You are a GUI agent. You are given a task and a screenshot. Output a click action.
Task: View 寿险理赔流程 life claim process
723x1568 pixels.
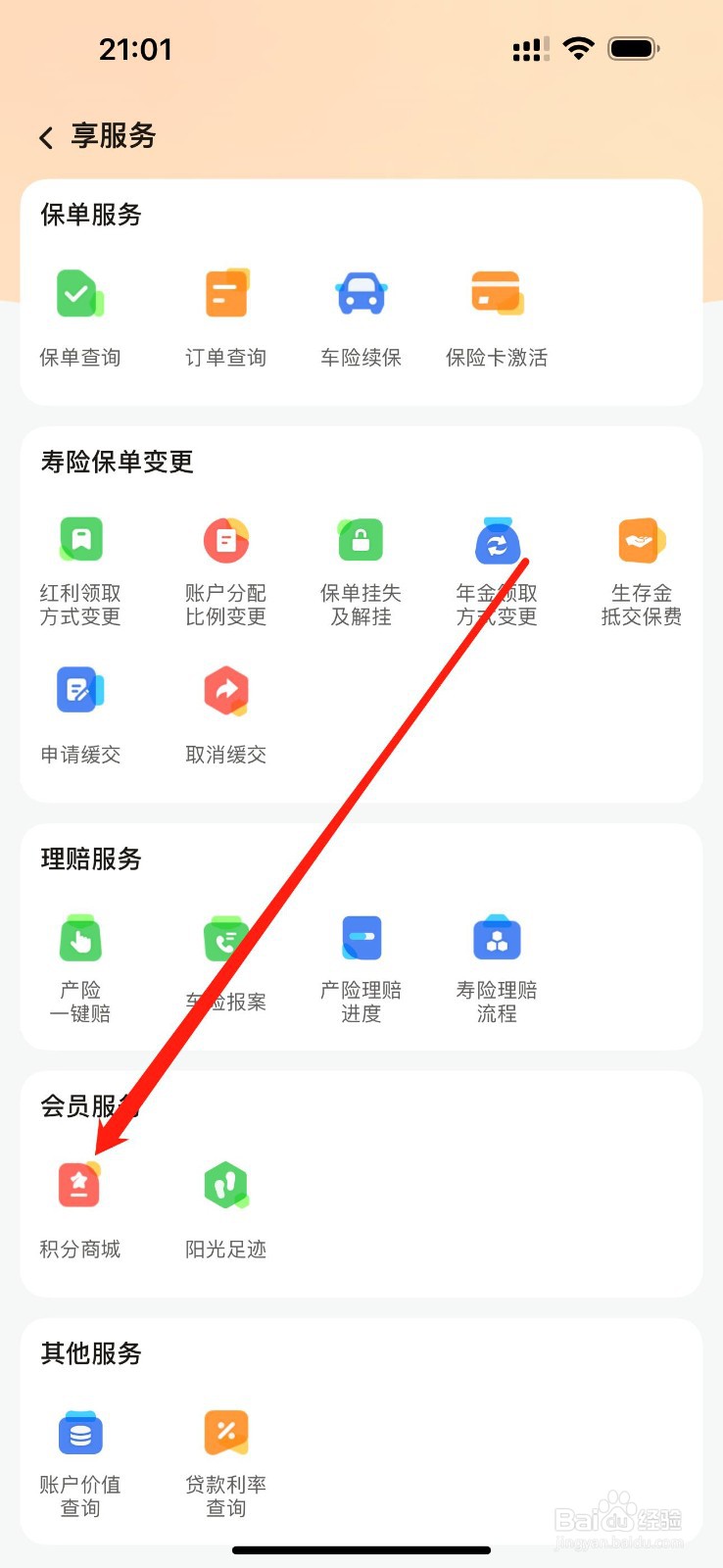click(497, 960)
